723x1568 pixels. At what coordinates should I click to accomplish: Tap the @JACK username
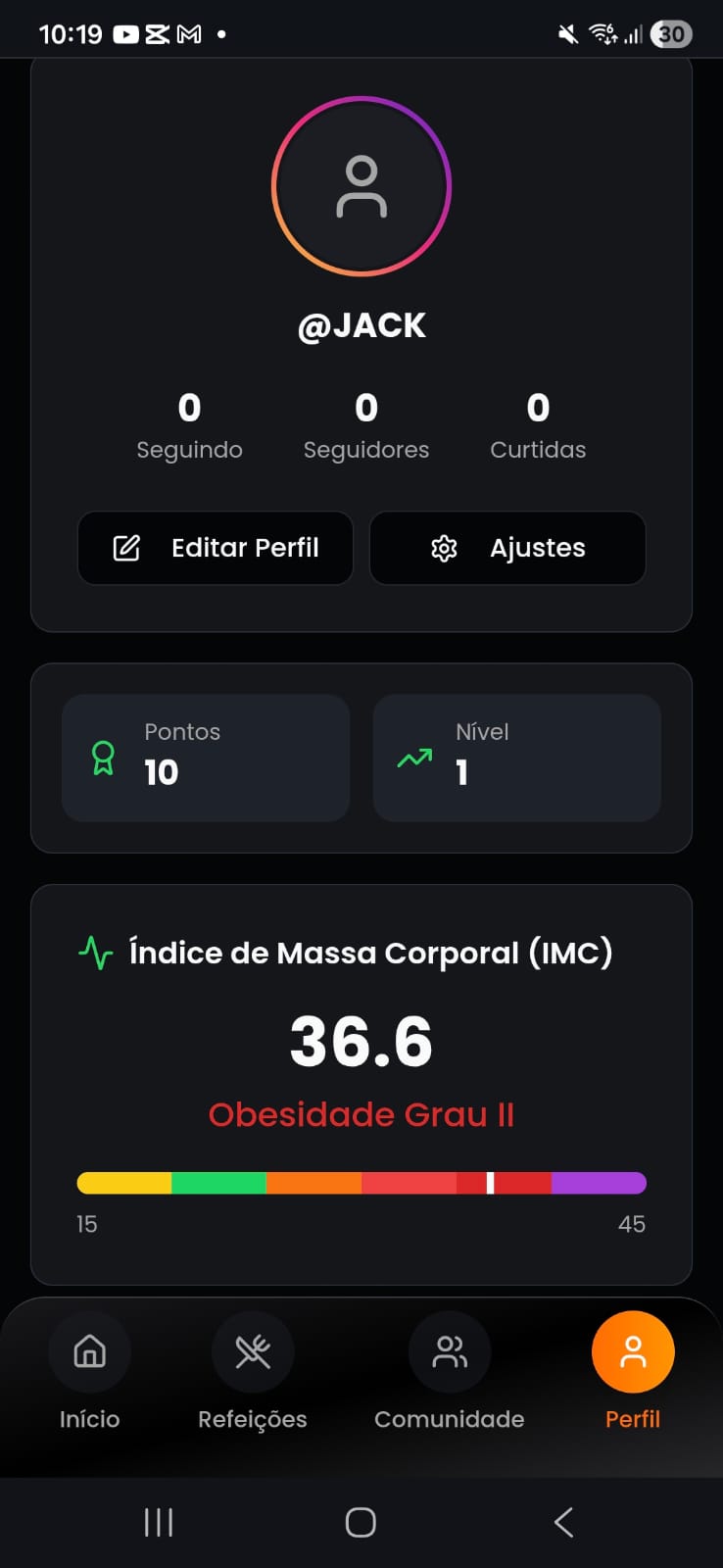point(361,325)
